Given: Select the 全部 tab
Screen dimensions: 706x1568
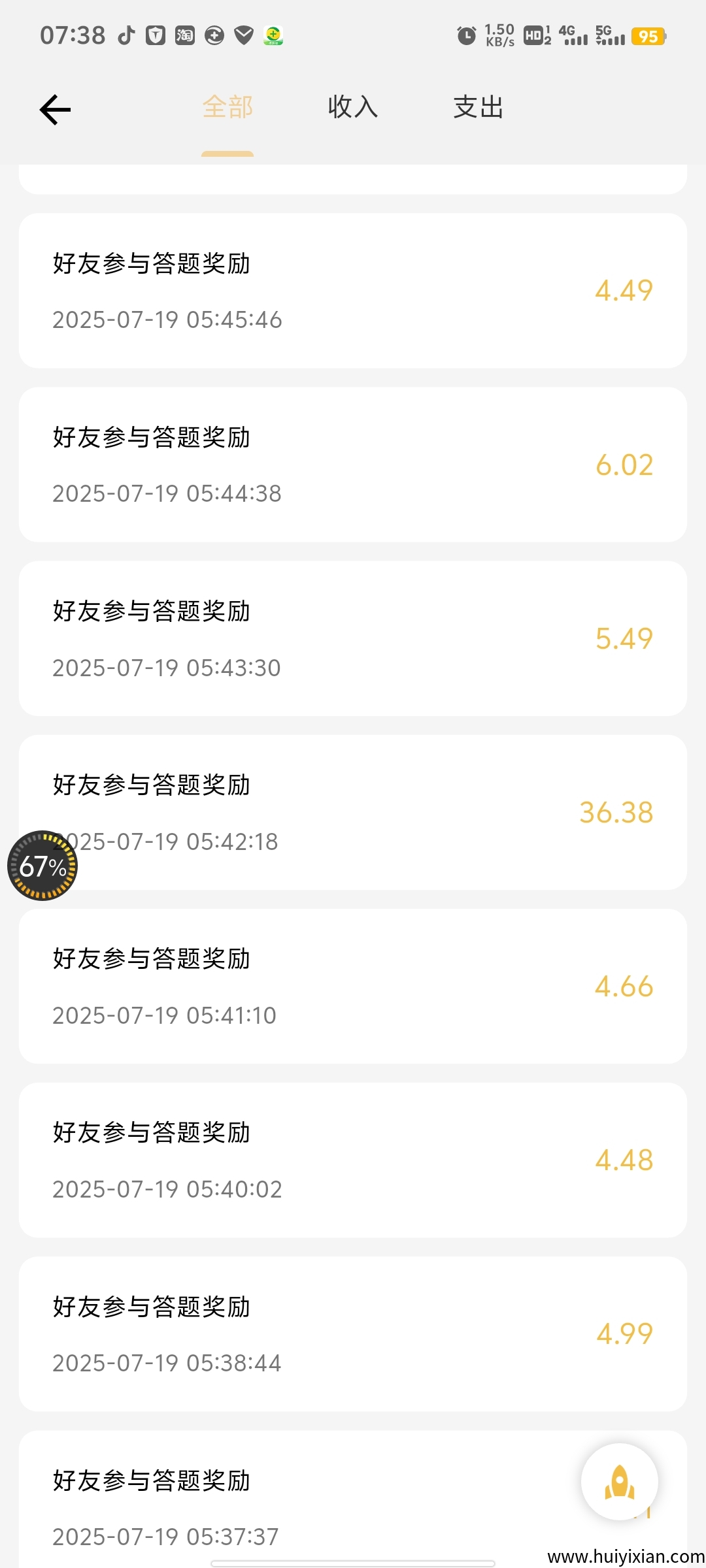Looking at the screenshot, I should click(x=227, y=107).
